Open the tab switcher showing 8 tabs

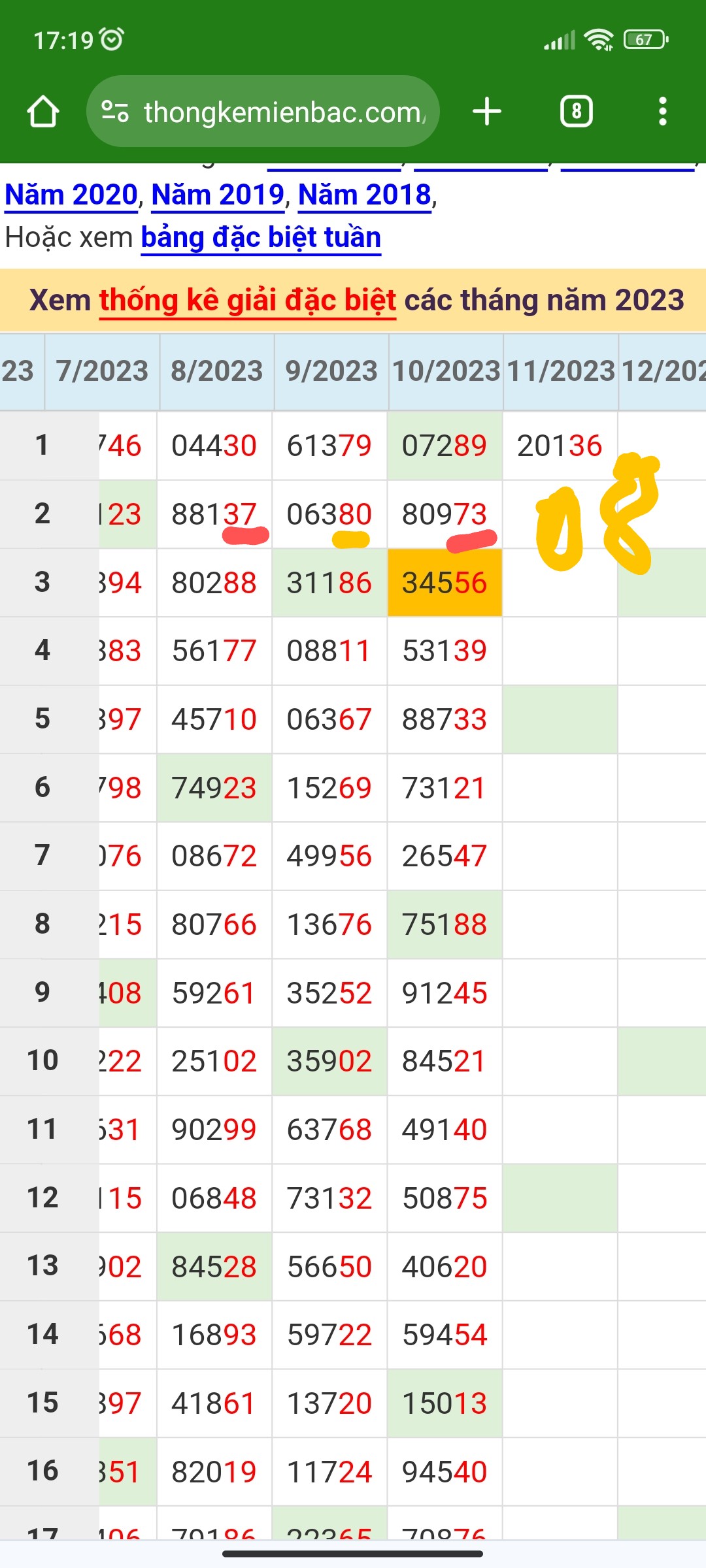[576, 112]
